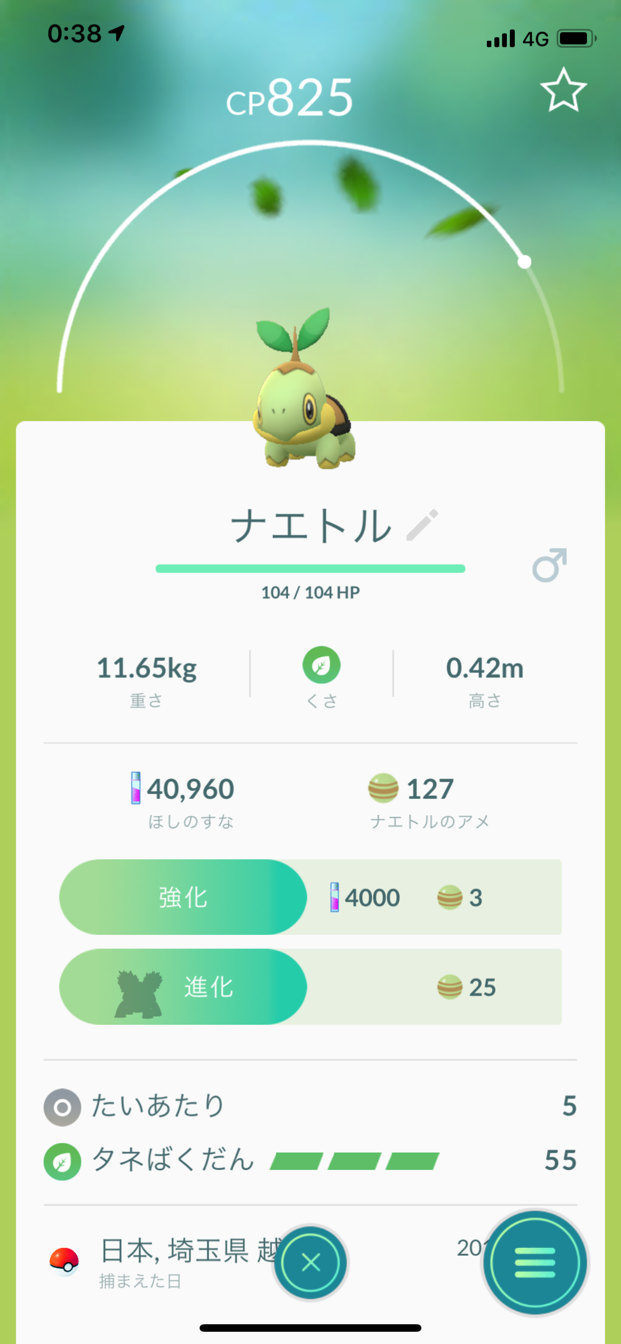Tap 強化 to power up

point(183,897)
